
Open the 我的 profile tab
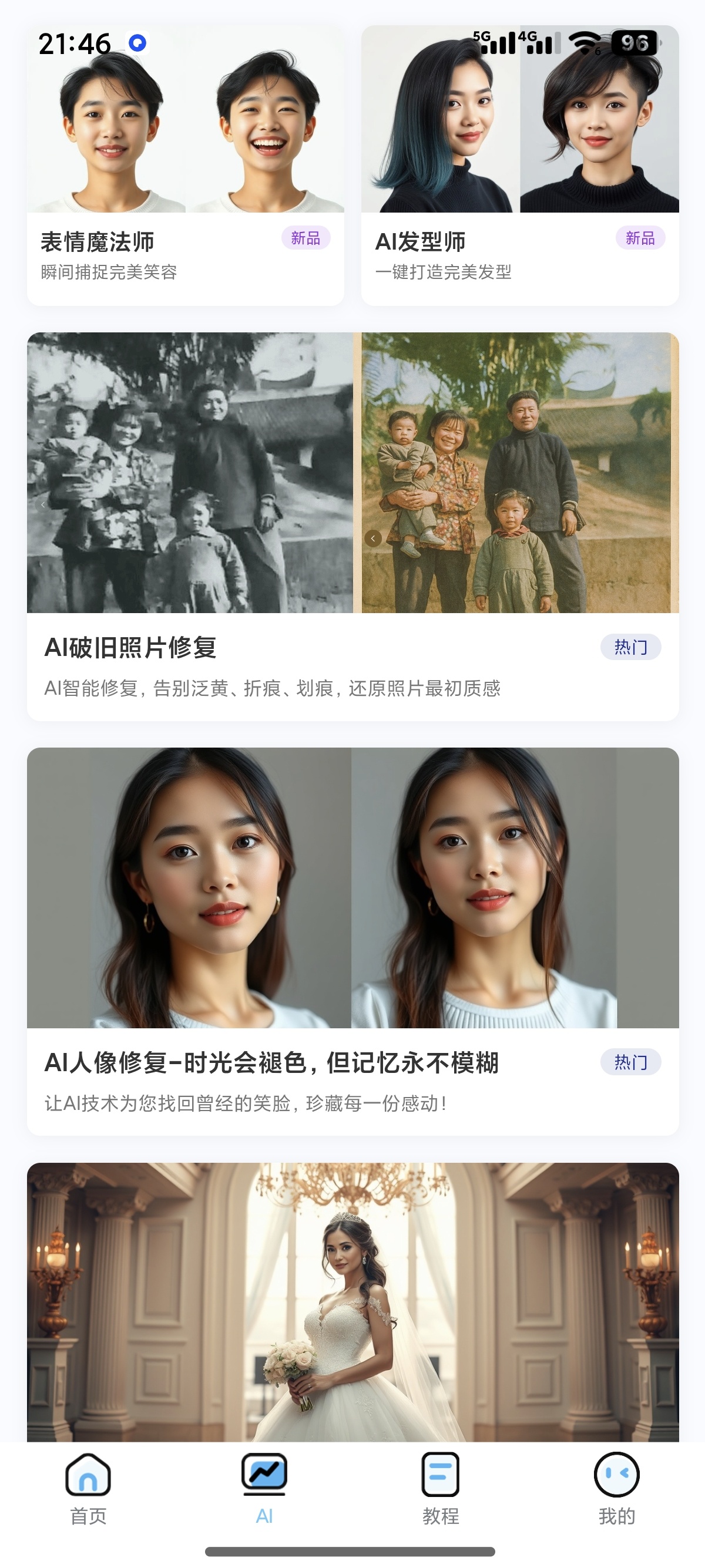616,1488
